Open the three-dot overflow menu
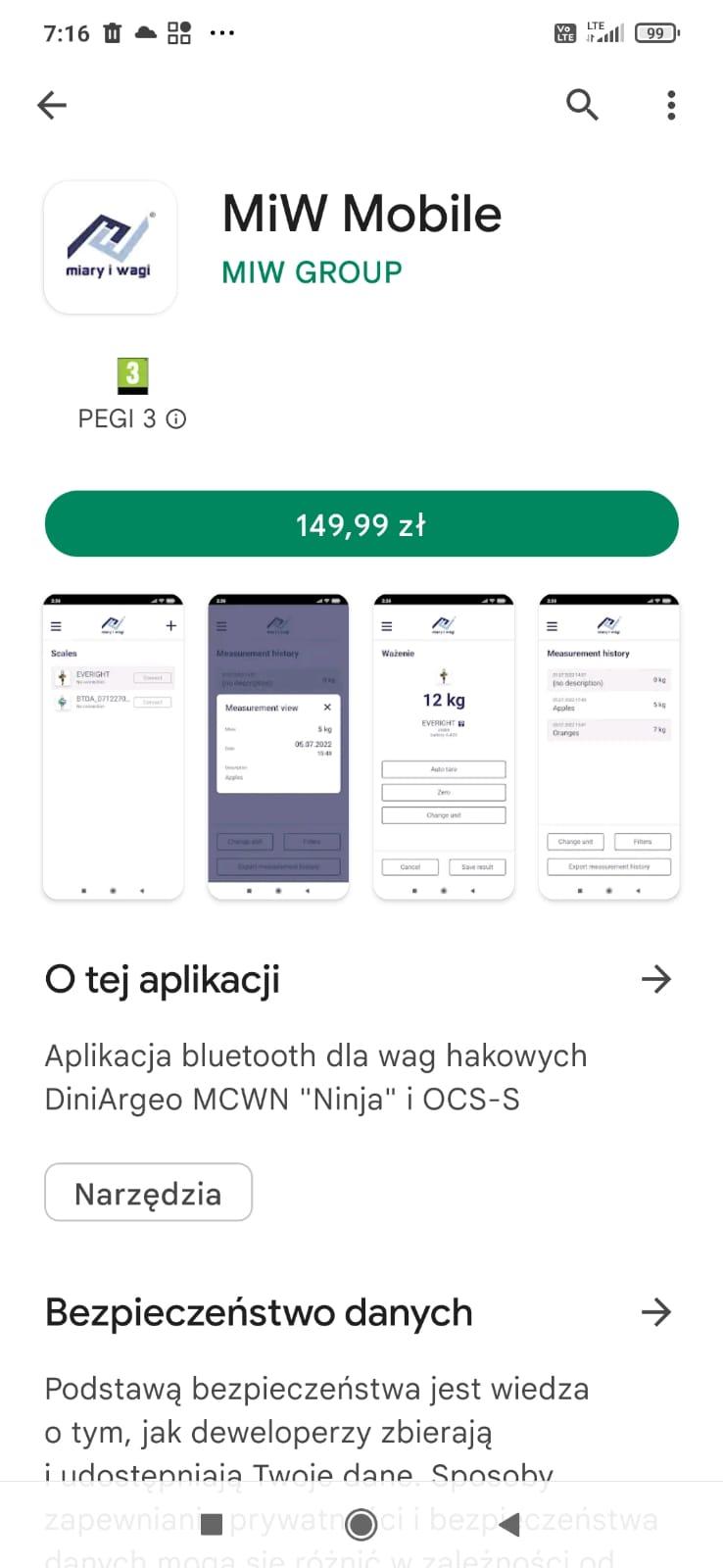 671,105
